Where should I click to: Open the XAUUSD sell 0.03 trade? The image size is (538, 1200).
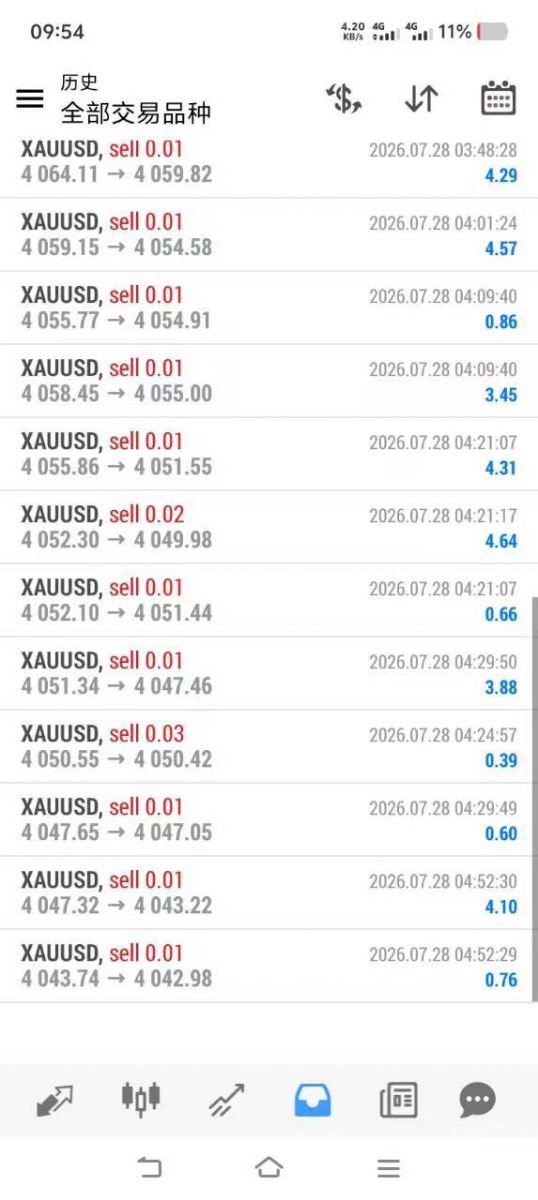coord(269,746)
